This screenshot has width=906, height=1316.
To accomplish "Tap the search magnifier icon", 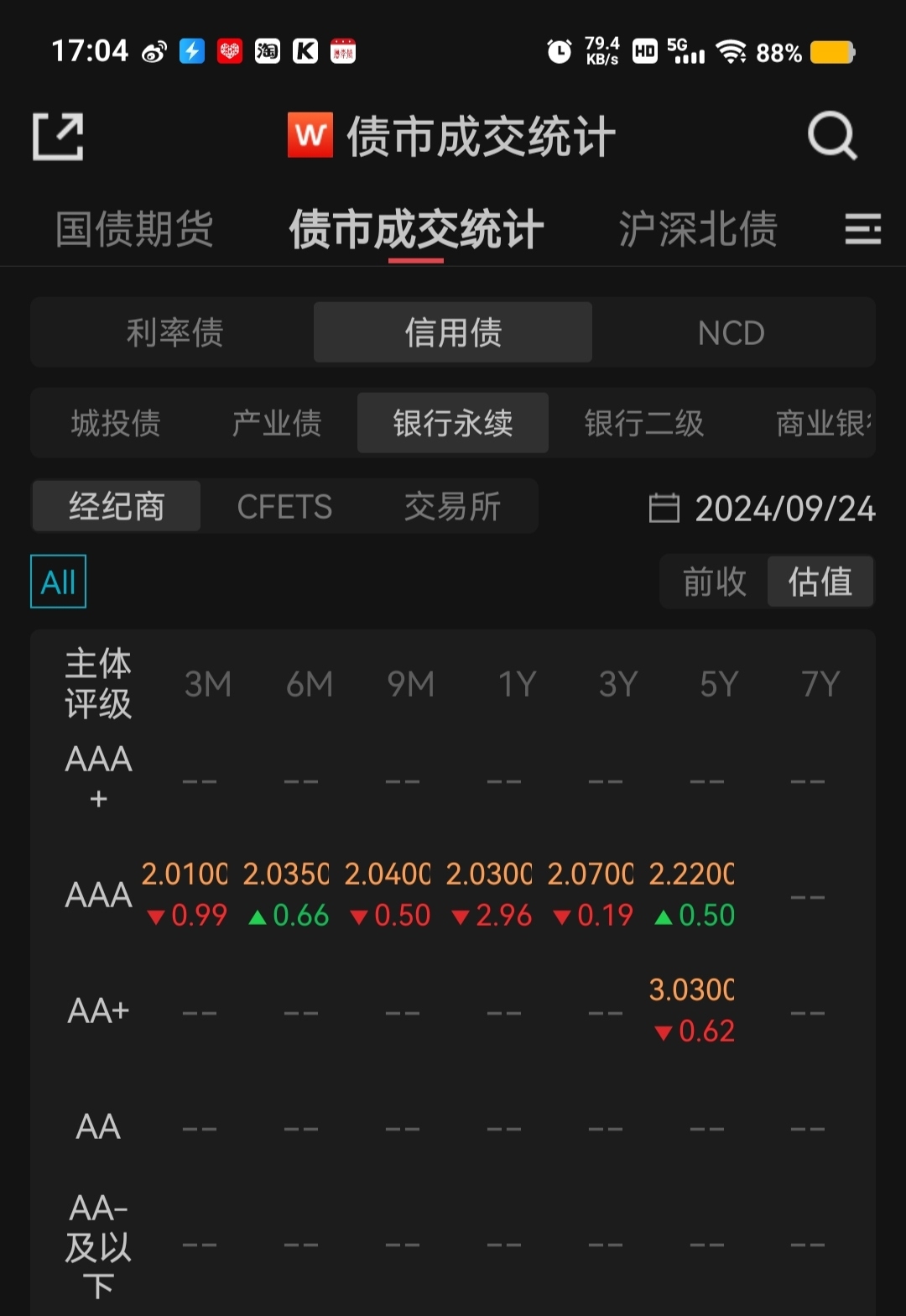I will [830, 135].
